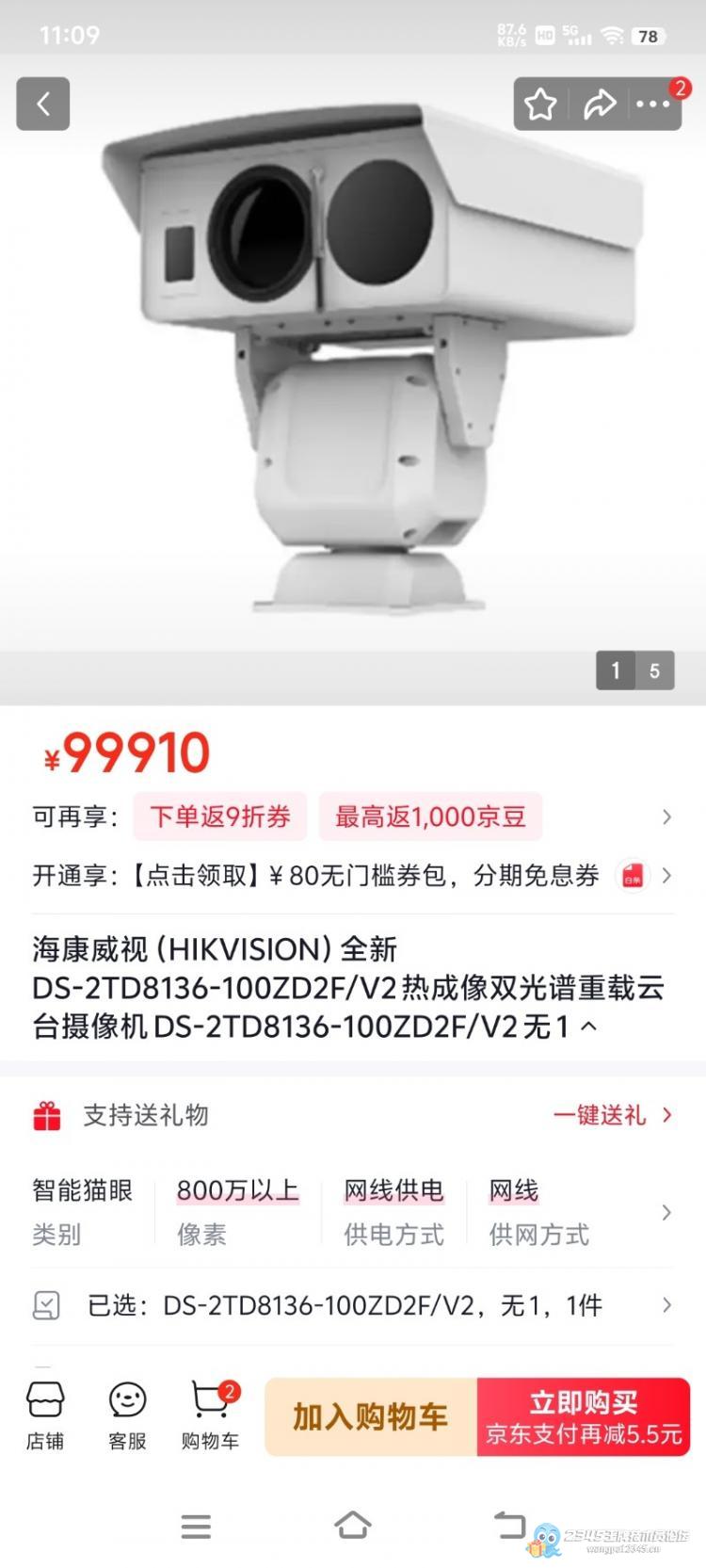Tap the system home button

[x=352, y=1525]
